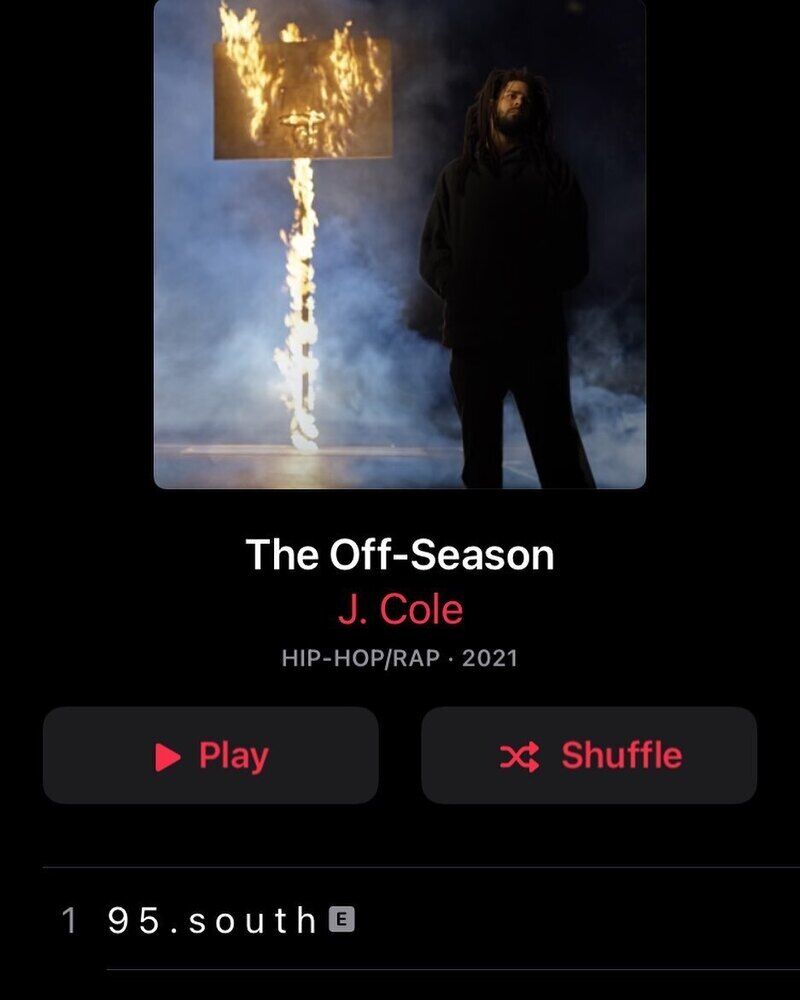Play The Off-Season album

click(x=211, y=756)
